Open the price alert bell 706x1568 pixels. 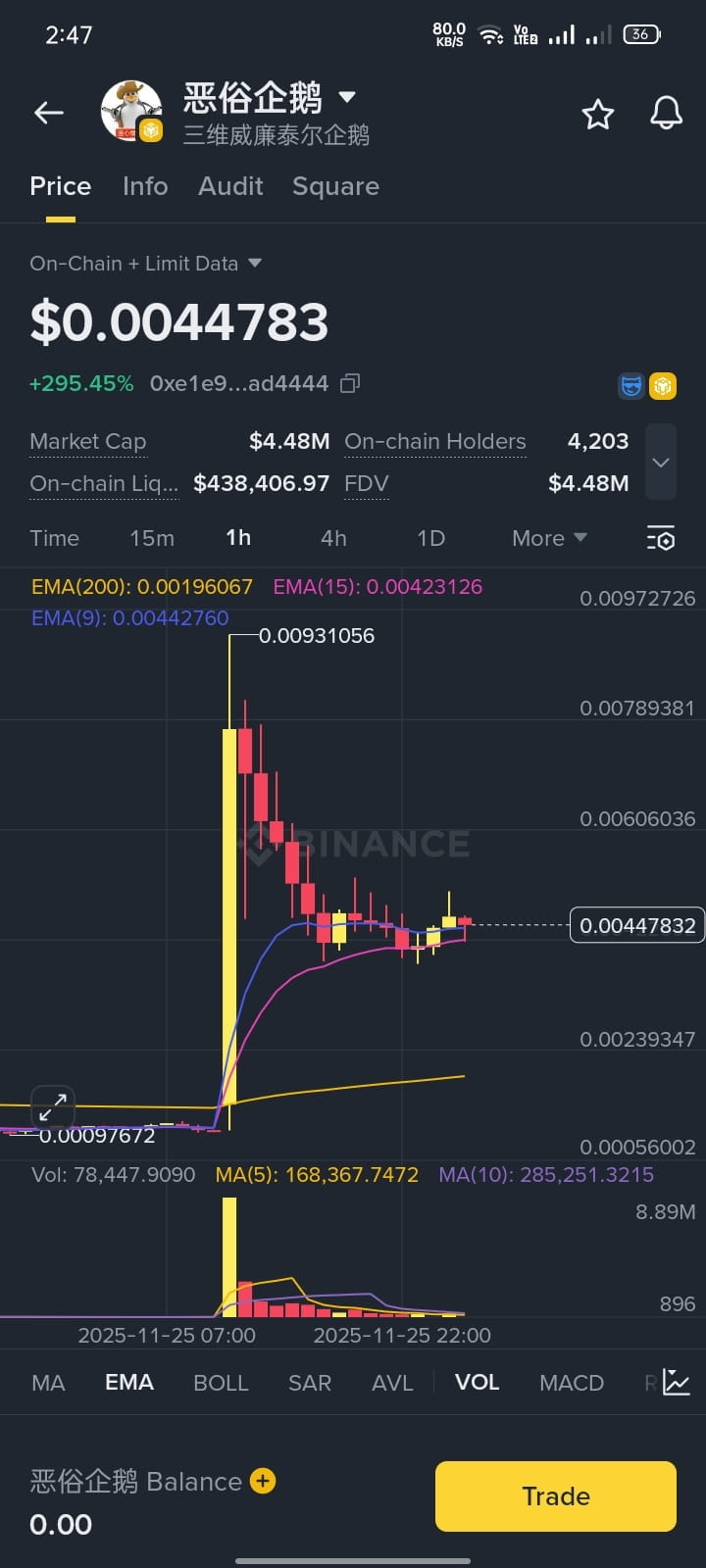point(666,113)
